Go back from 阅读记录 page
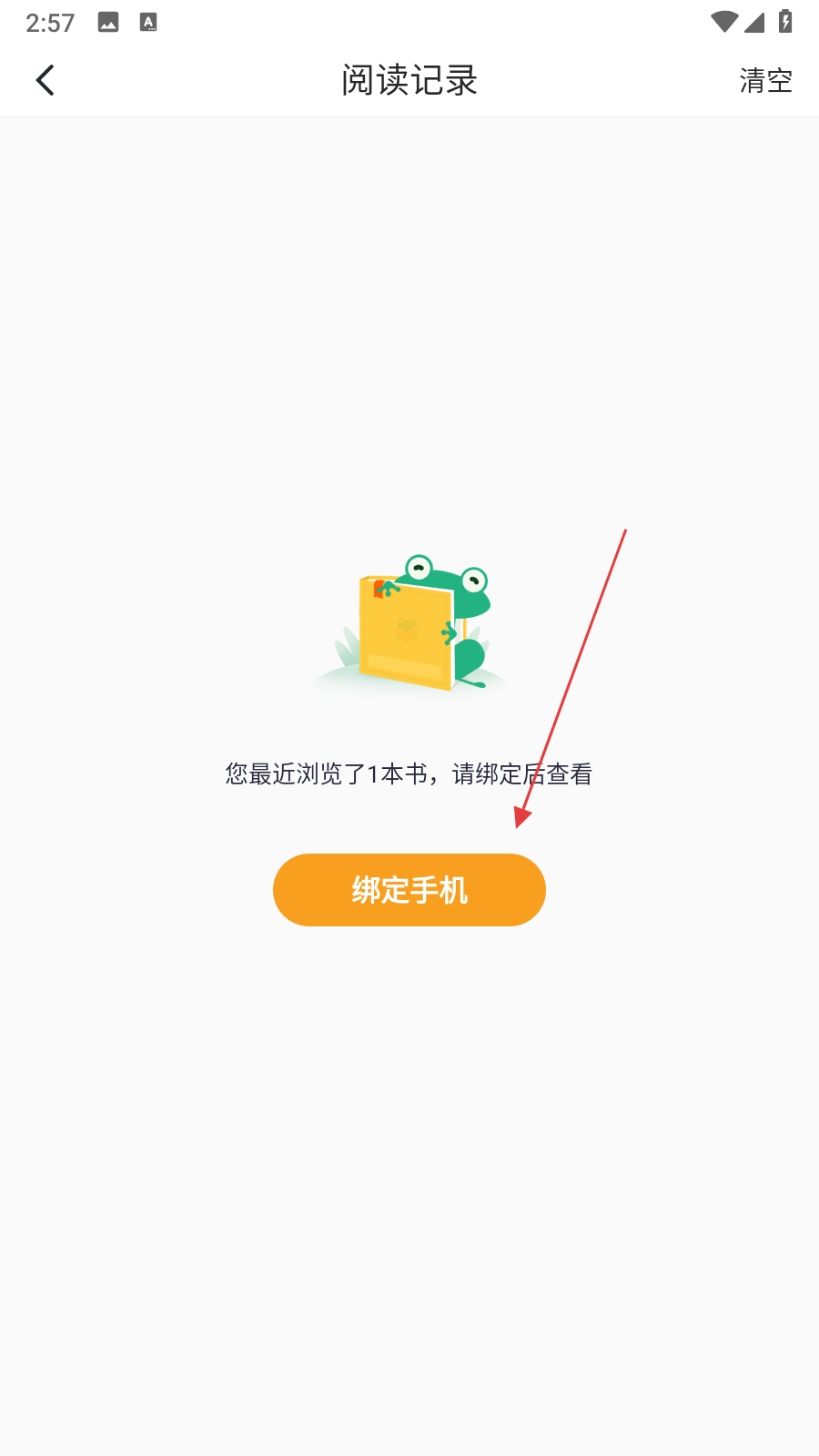 45,80
